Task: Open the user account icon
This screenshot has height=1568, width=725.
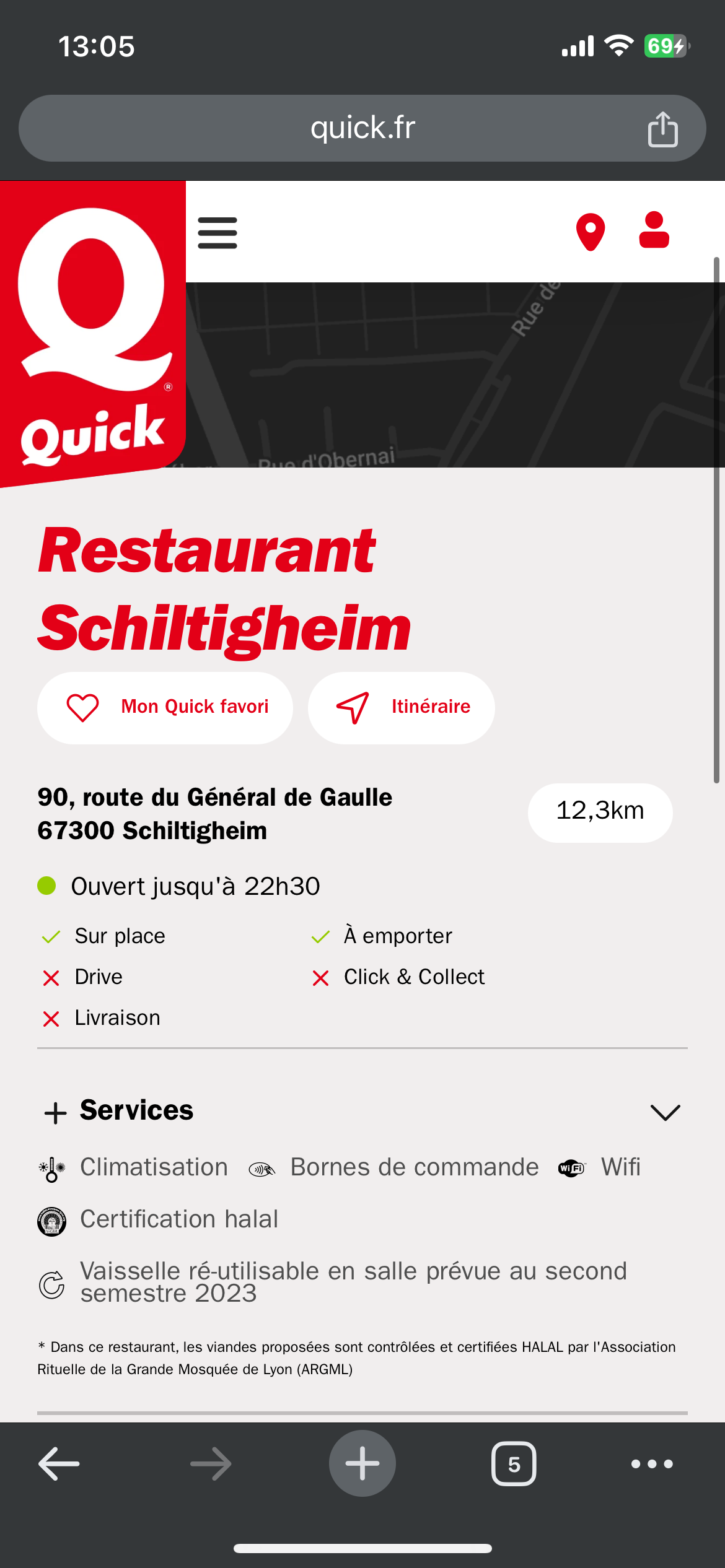Action: point(654,230)
